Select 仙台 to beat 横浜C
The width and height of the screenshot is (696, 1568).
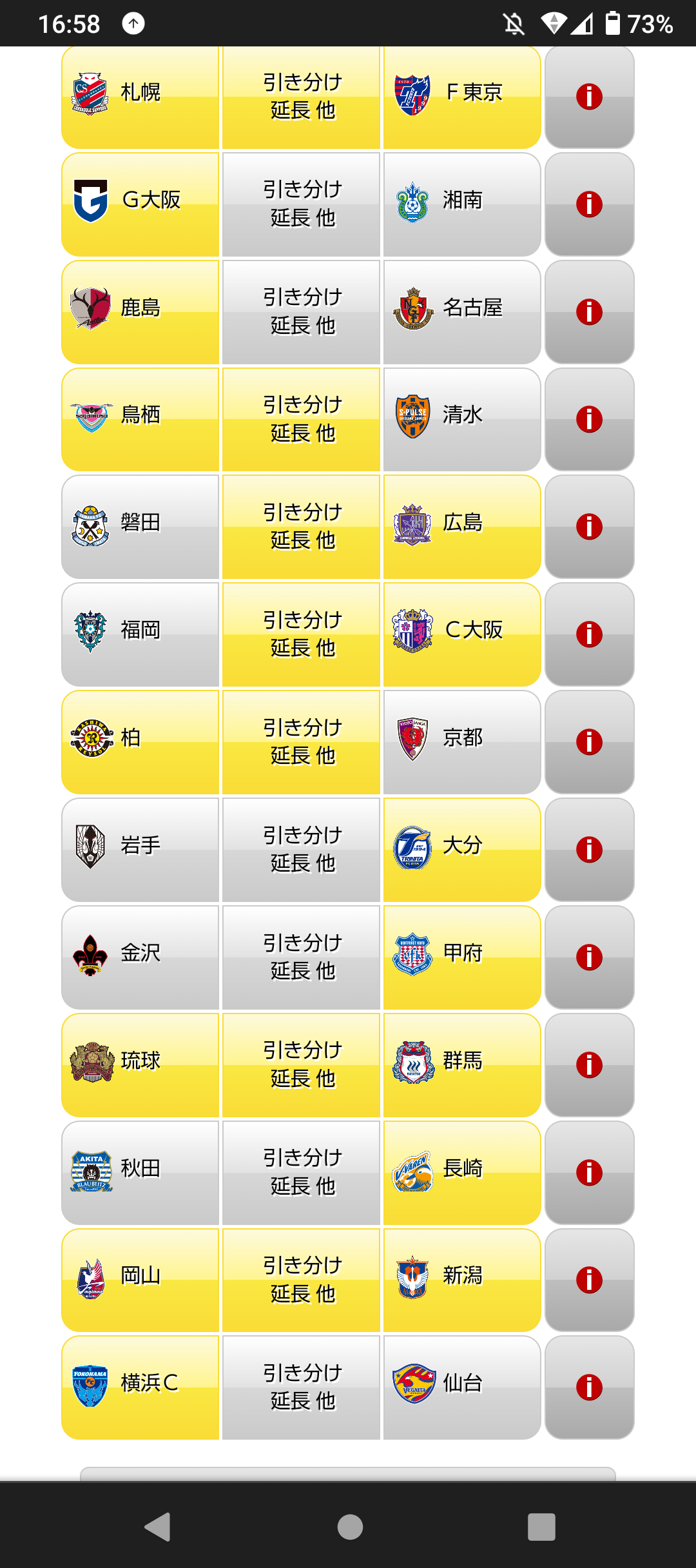pos(462,1387)
